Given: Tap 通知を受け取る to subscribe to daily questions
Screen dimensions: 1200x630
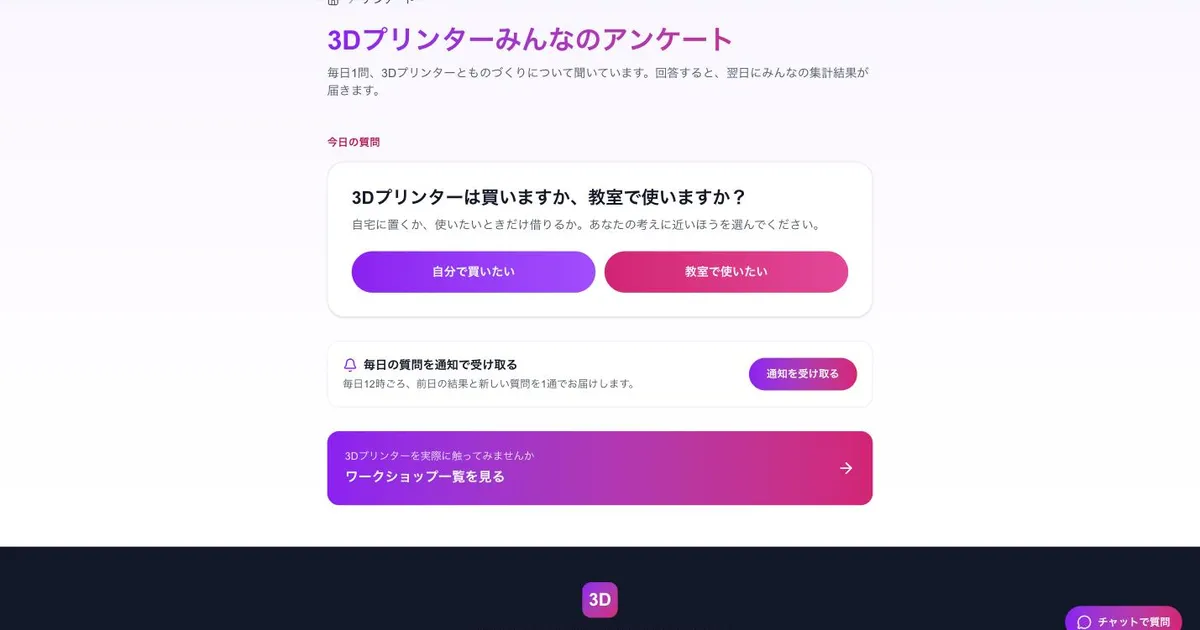Looking at the screenshot, I should click(x=803, y=374).
